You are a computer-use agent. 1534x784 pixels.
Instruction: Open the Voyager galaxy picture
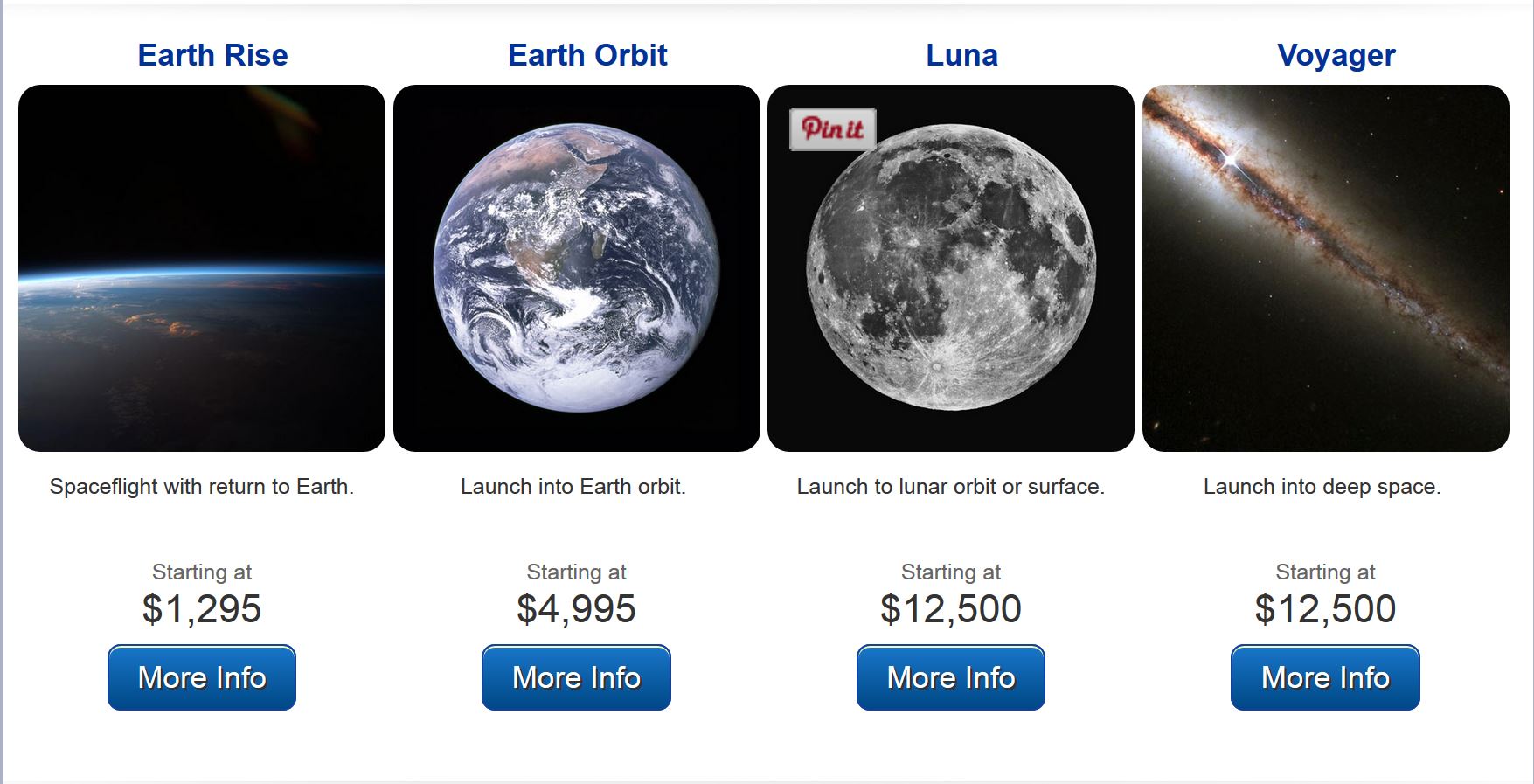tap(1325, 268)
